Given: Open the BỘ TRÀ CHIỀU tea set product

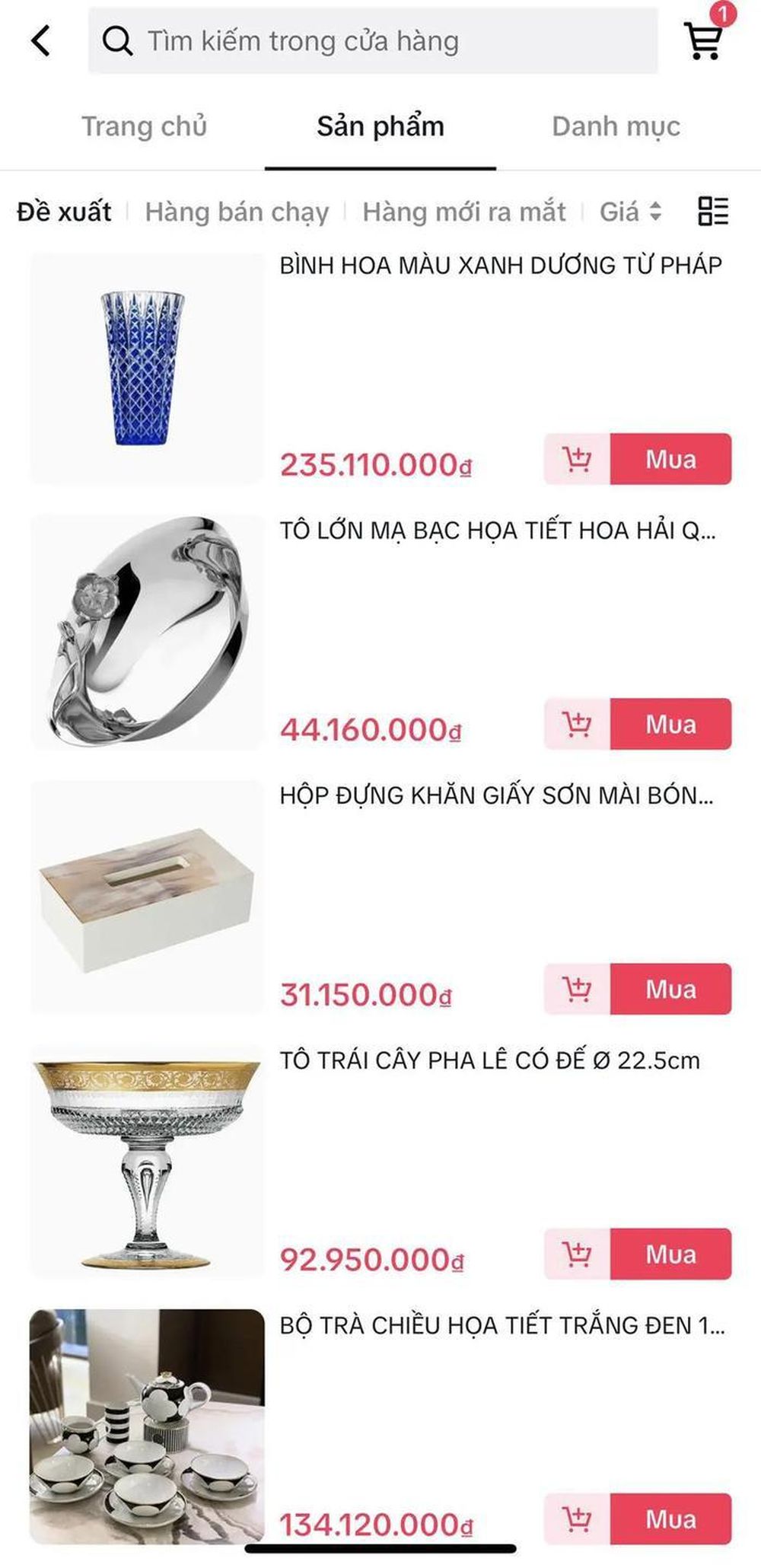Looking at the screenshot, I should [502, 1325].
